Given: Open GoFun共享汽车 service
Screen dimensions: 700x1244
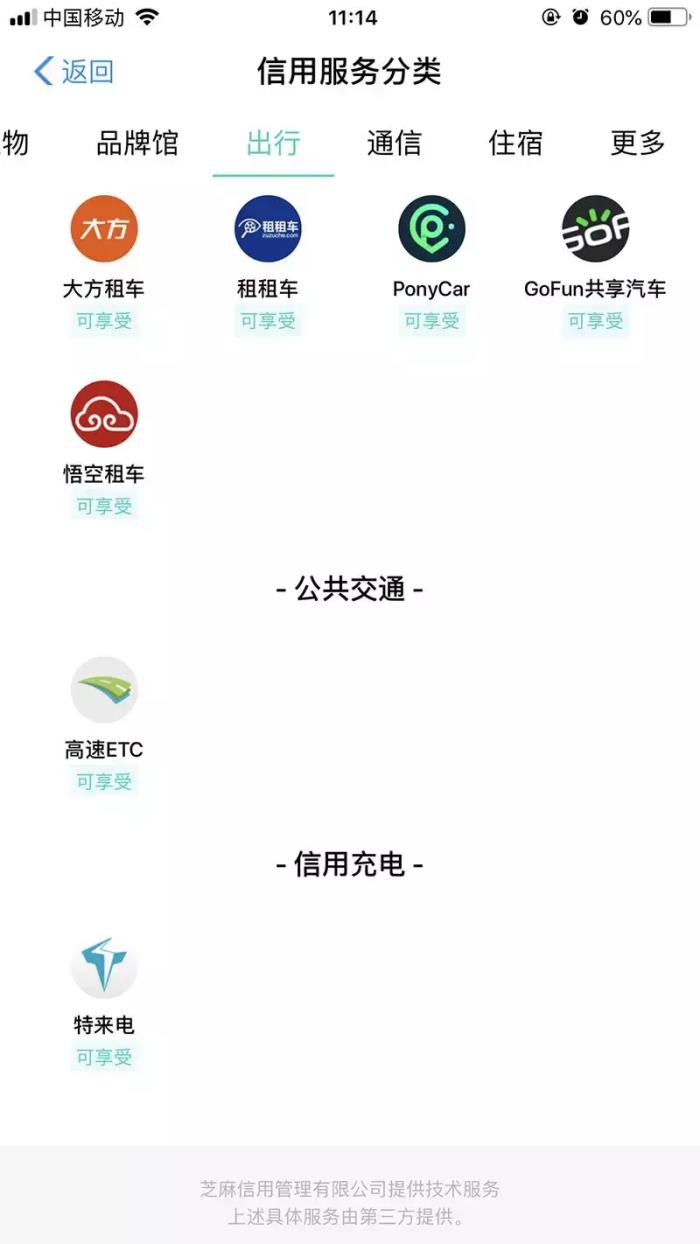Looking at the screenshot, I should (595, 229).
